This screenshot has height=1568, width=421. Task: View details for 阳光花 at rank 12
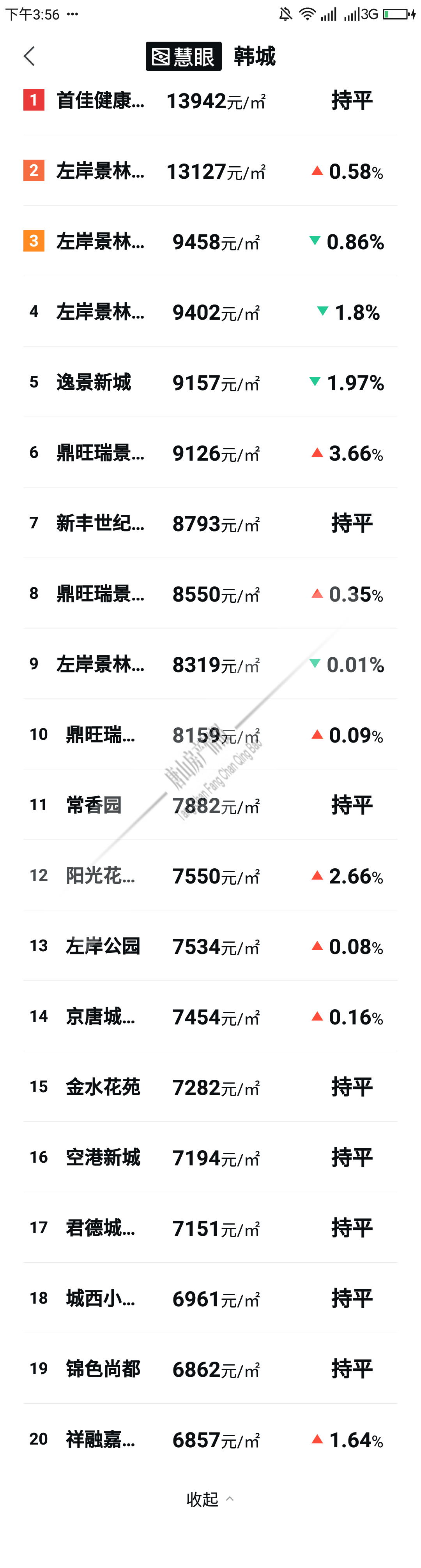coord(101,875)
